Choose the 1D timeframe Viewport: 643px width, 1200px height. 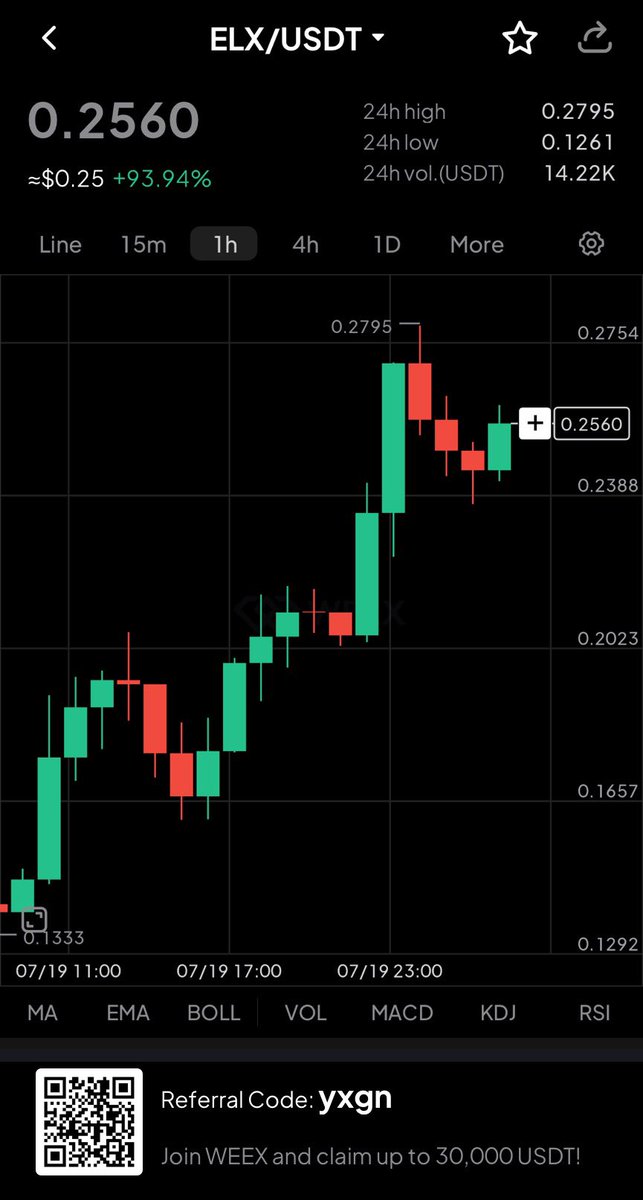pyautogui.click(x=386, y=244)
